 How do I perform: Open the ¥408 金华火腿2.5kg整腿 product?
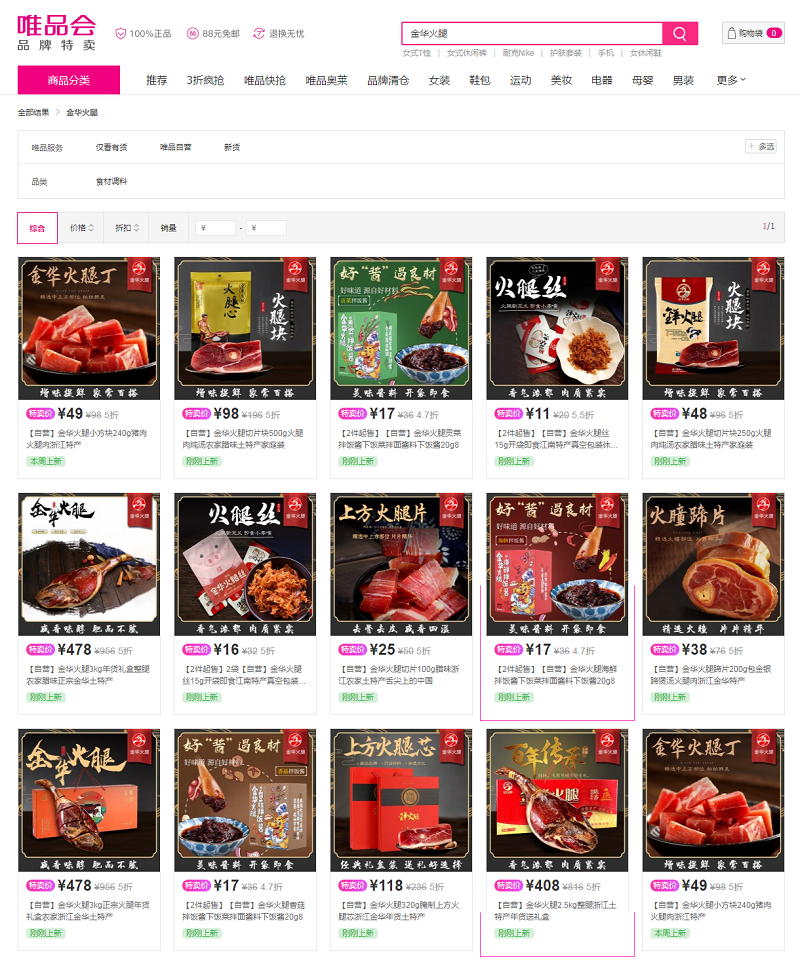click(557, 801)
